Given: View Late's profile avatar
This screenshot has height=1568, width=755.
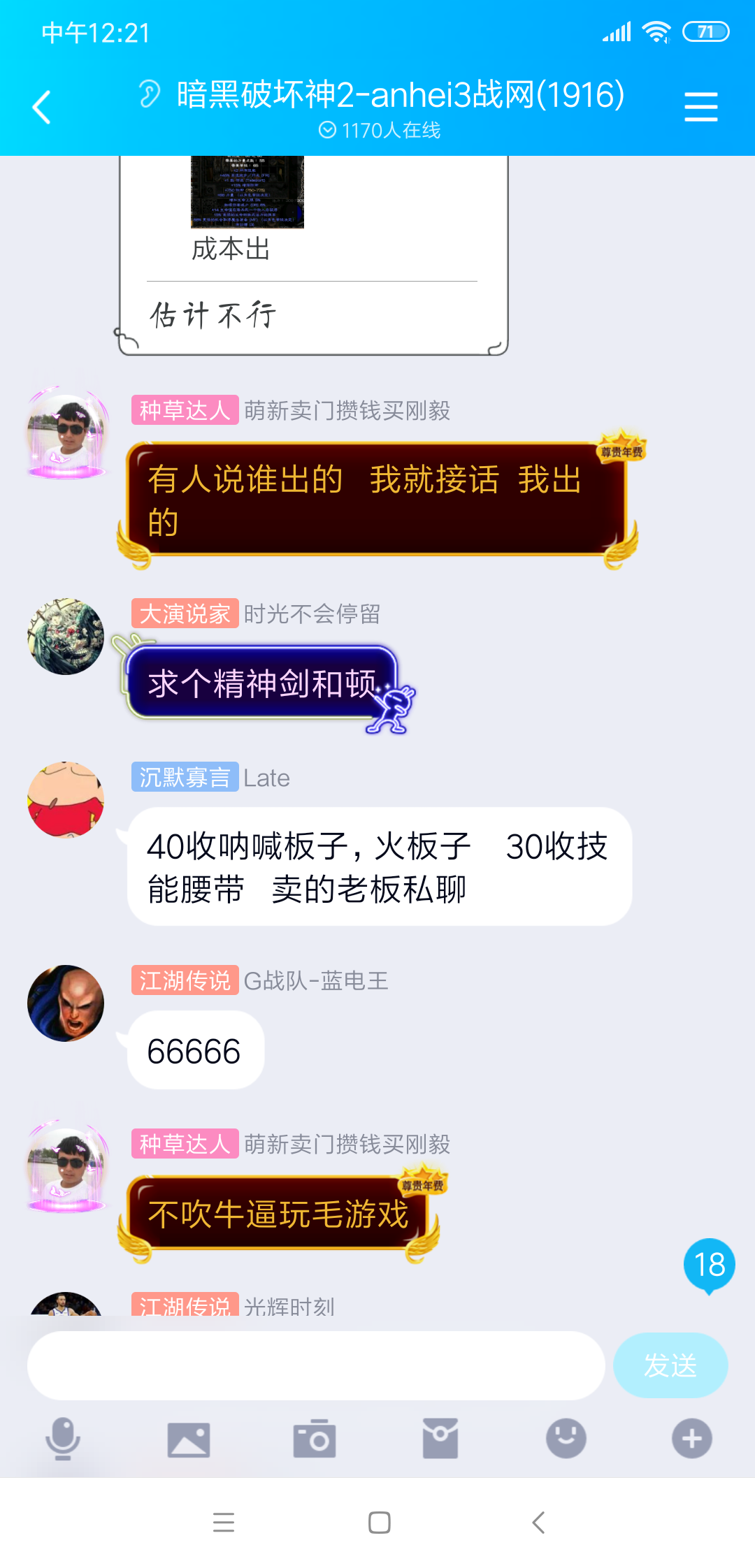Looking at the screenshot, I should click(66, 799).
